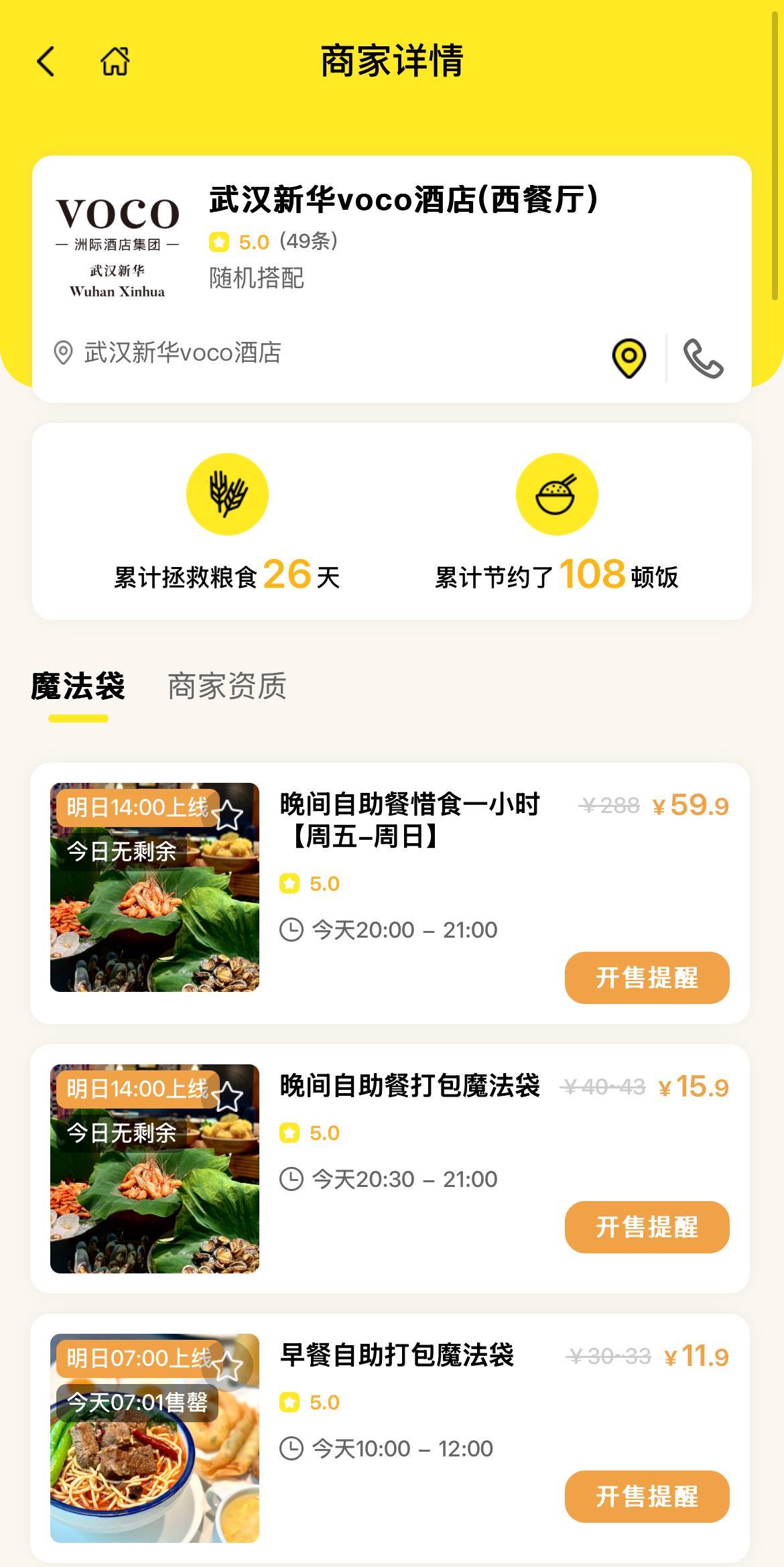Select the 魔法袋 tab

pos(78,686)
